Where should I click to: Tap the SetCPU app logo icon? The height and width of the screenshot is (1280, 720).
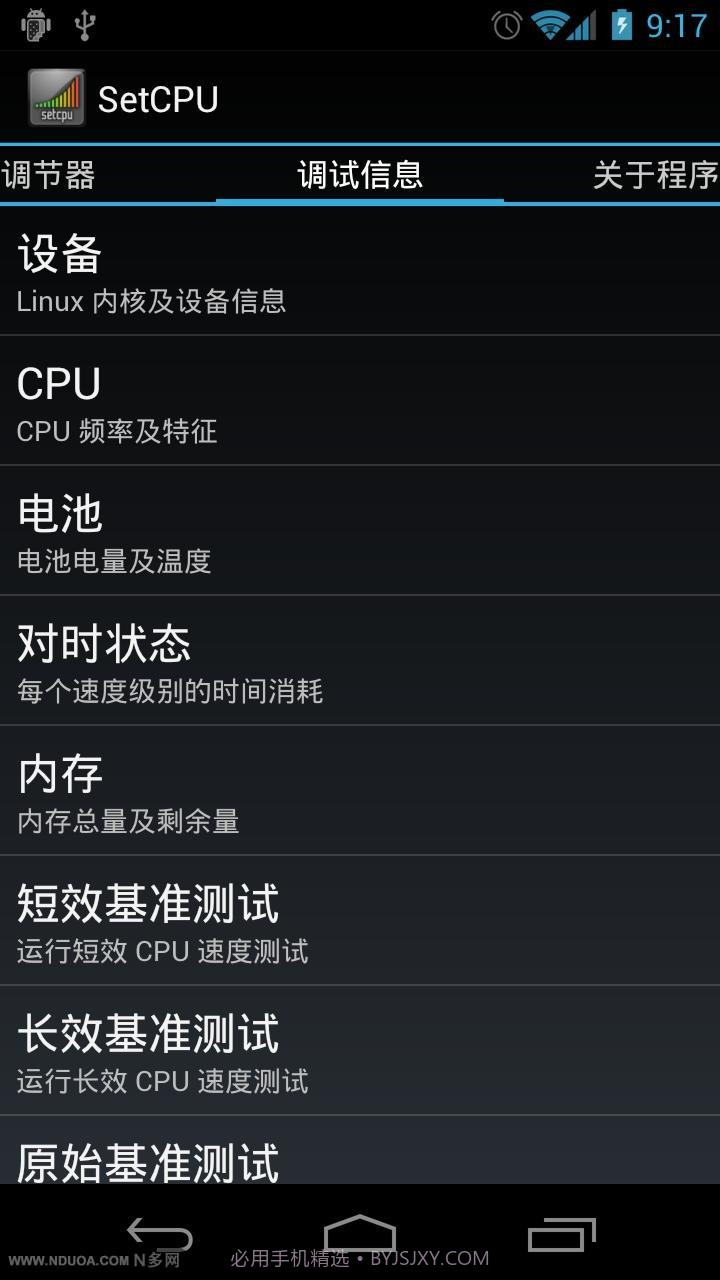pyautogui.click(x=58, y=96)
